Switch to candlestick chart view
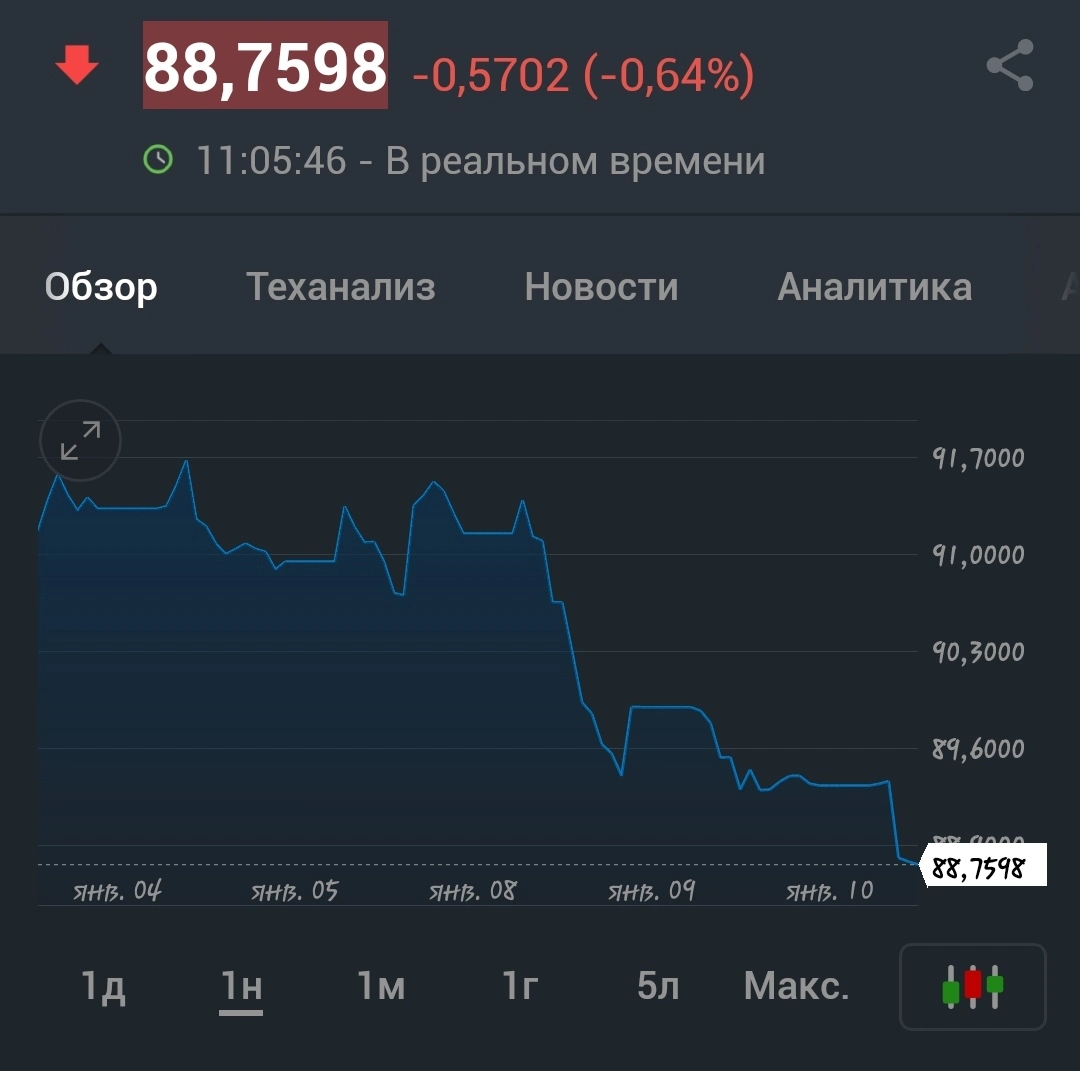This screenshot has height=1071, width=1080. pos(973,986)
